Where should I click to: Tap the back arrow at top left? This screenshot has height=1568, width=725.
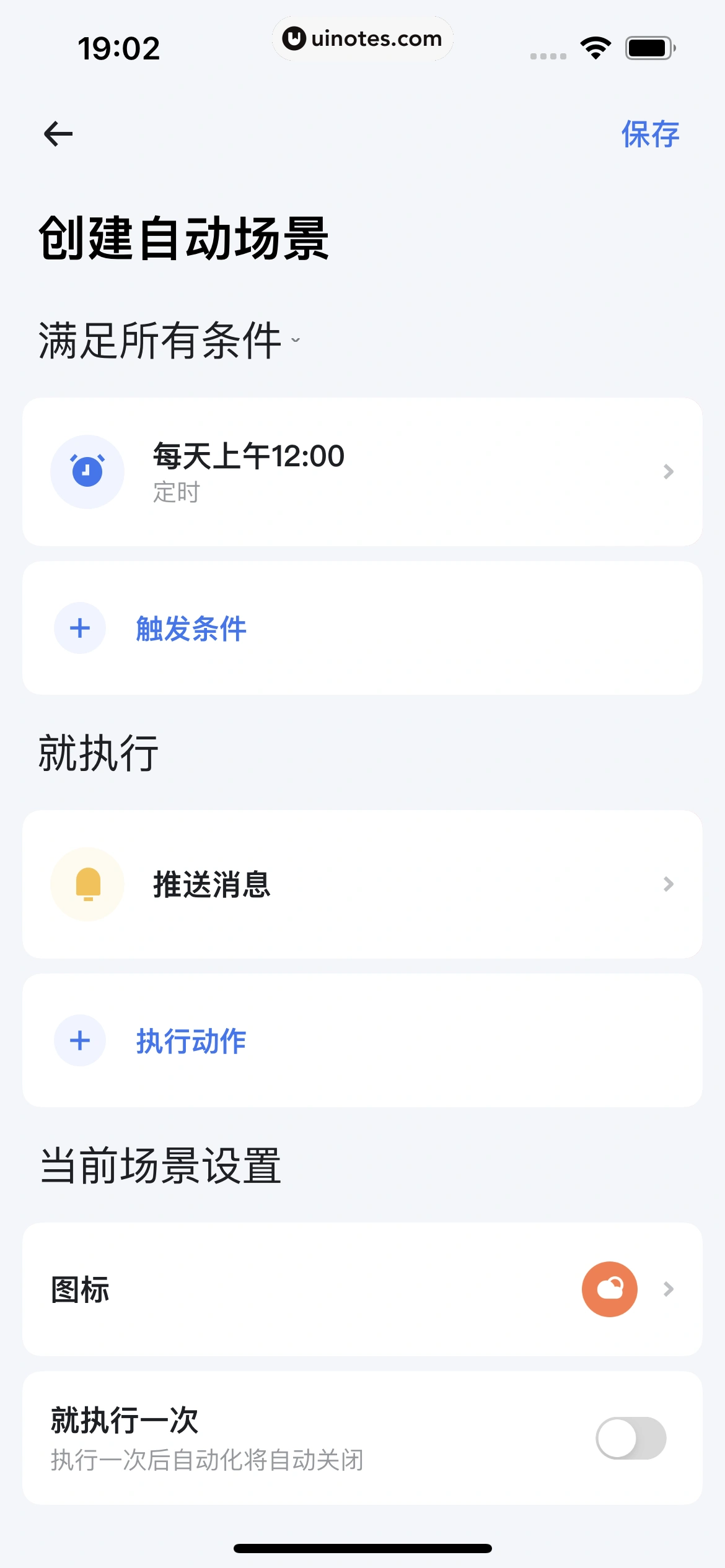58,133
